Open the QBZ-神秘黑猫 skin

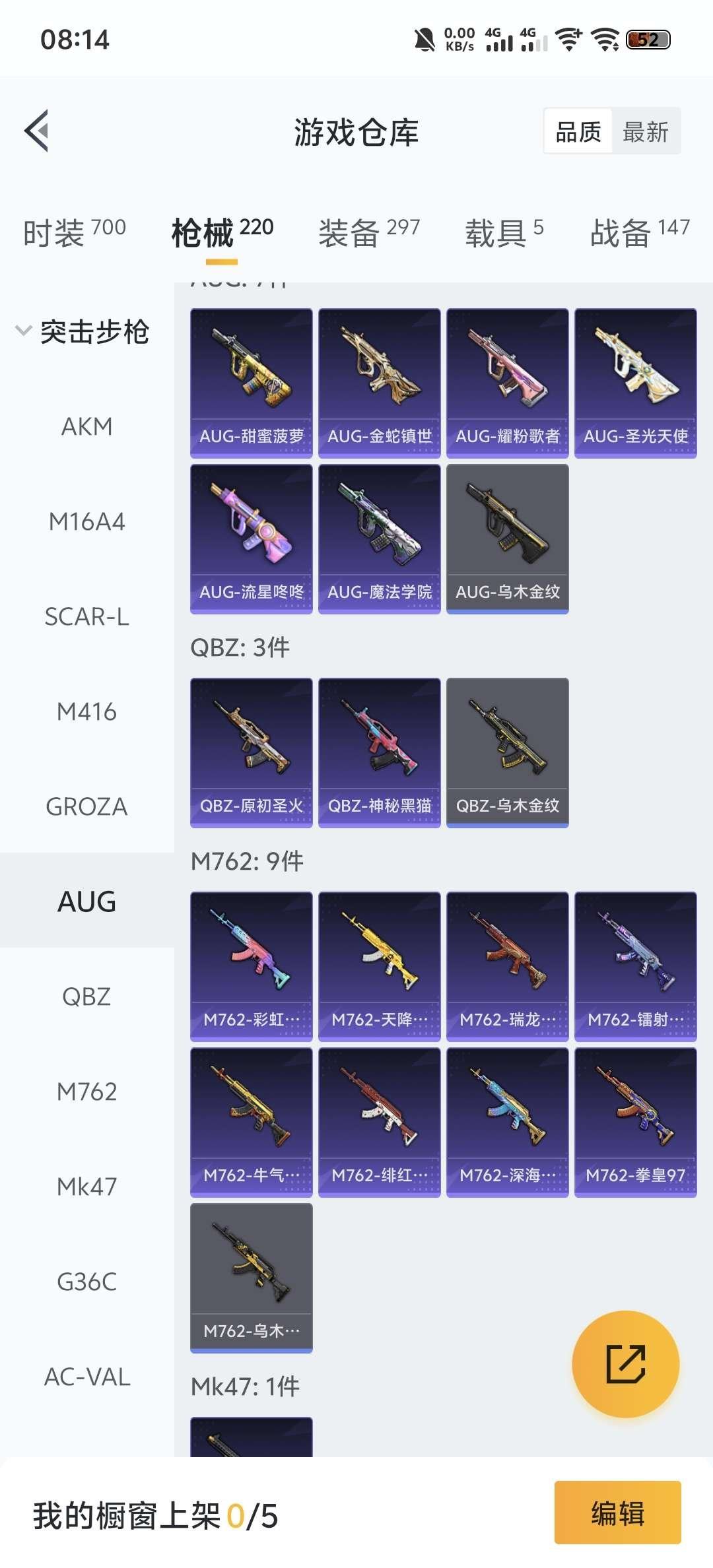pos(379,752)
